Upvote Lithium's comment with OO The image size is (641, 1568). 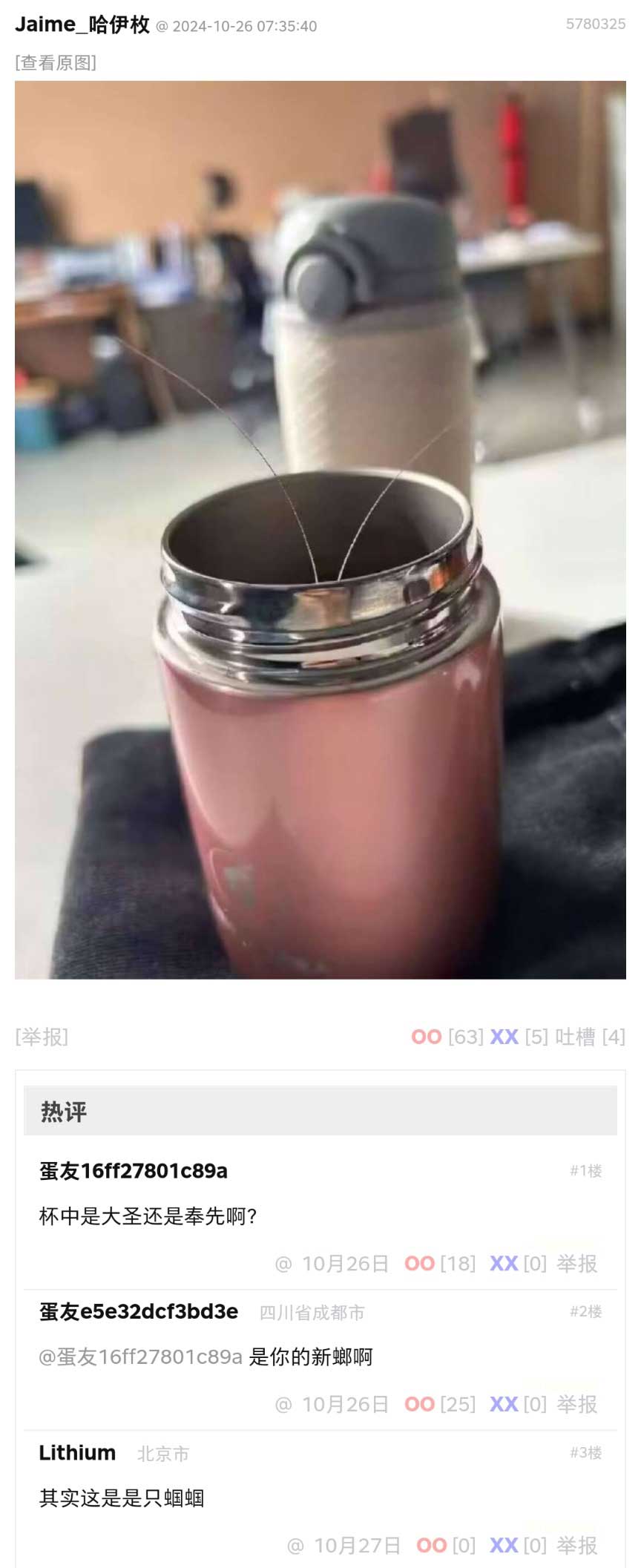pyautogui.click(x=431, y=1545)
